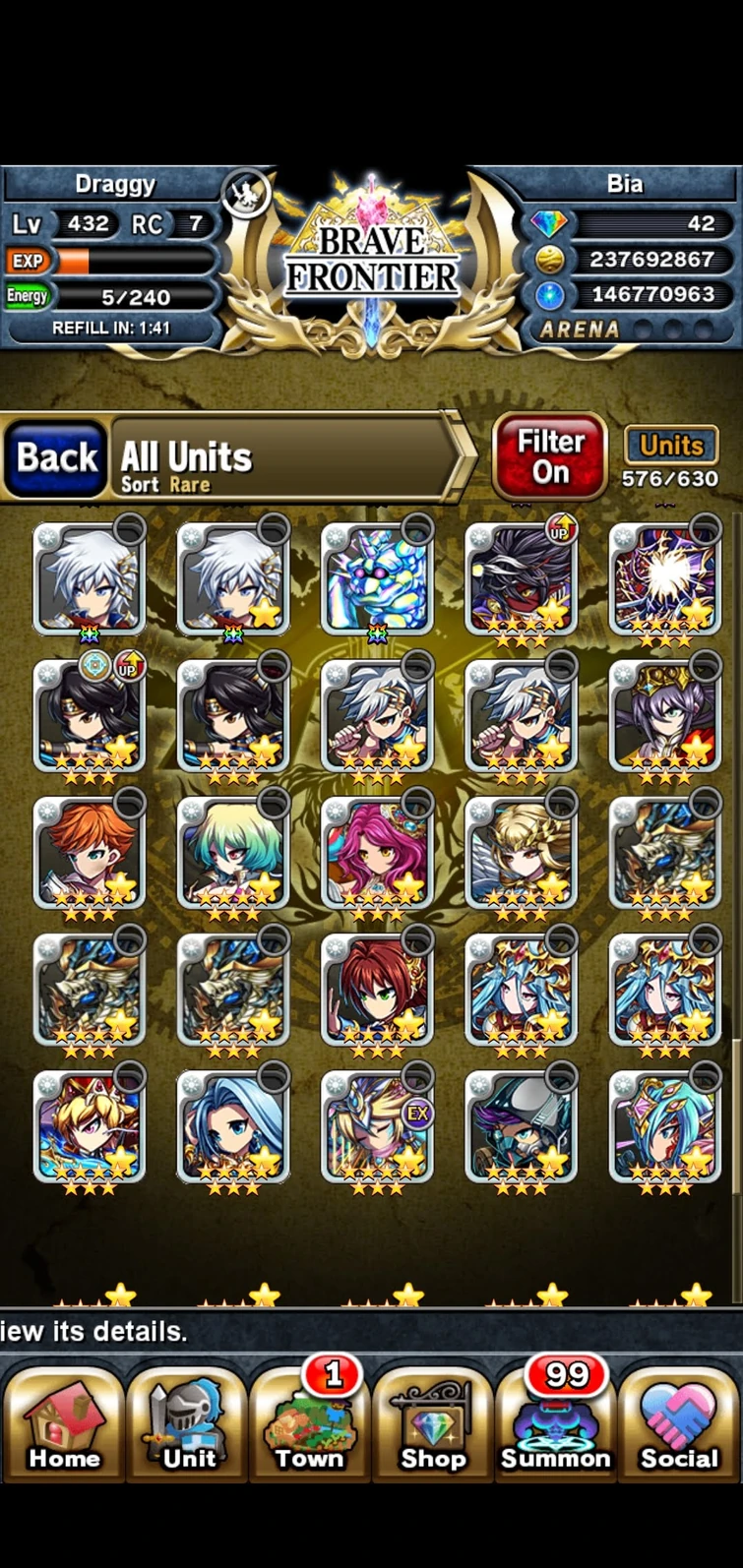Select the purple lightning burst unit
The width and height of the screenshot is (743, 1568).
[x=664, y=578]
